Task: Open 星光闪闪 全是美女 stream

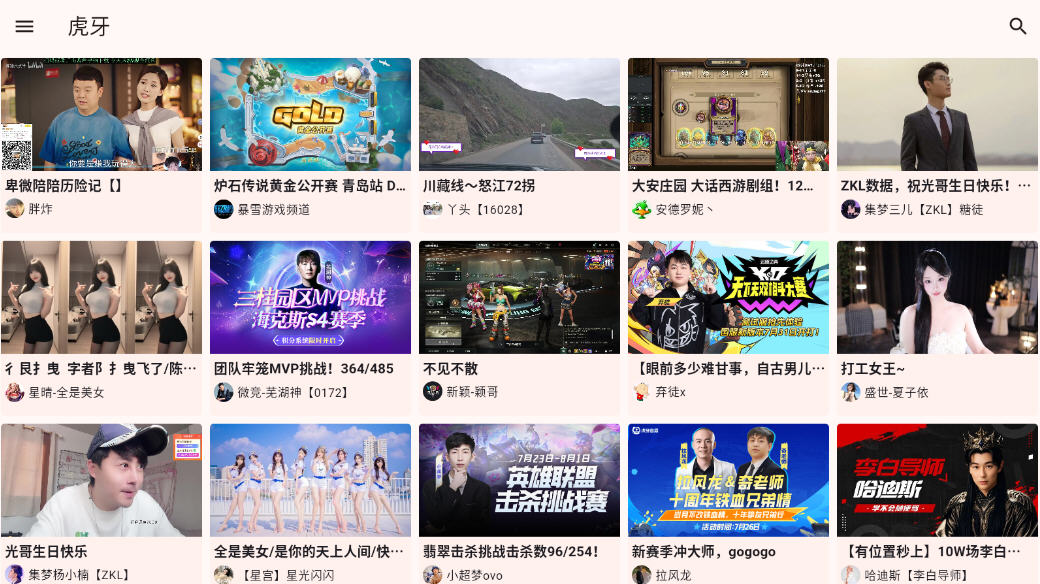Action: (x=310, y=481)
